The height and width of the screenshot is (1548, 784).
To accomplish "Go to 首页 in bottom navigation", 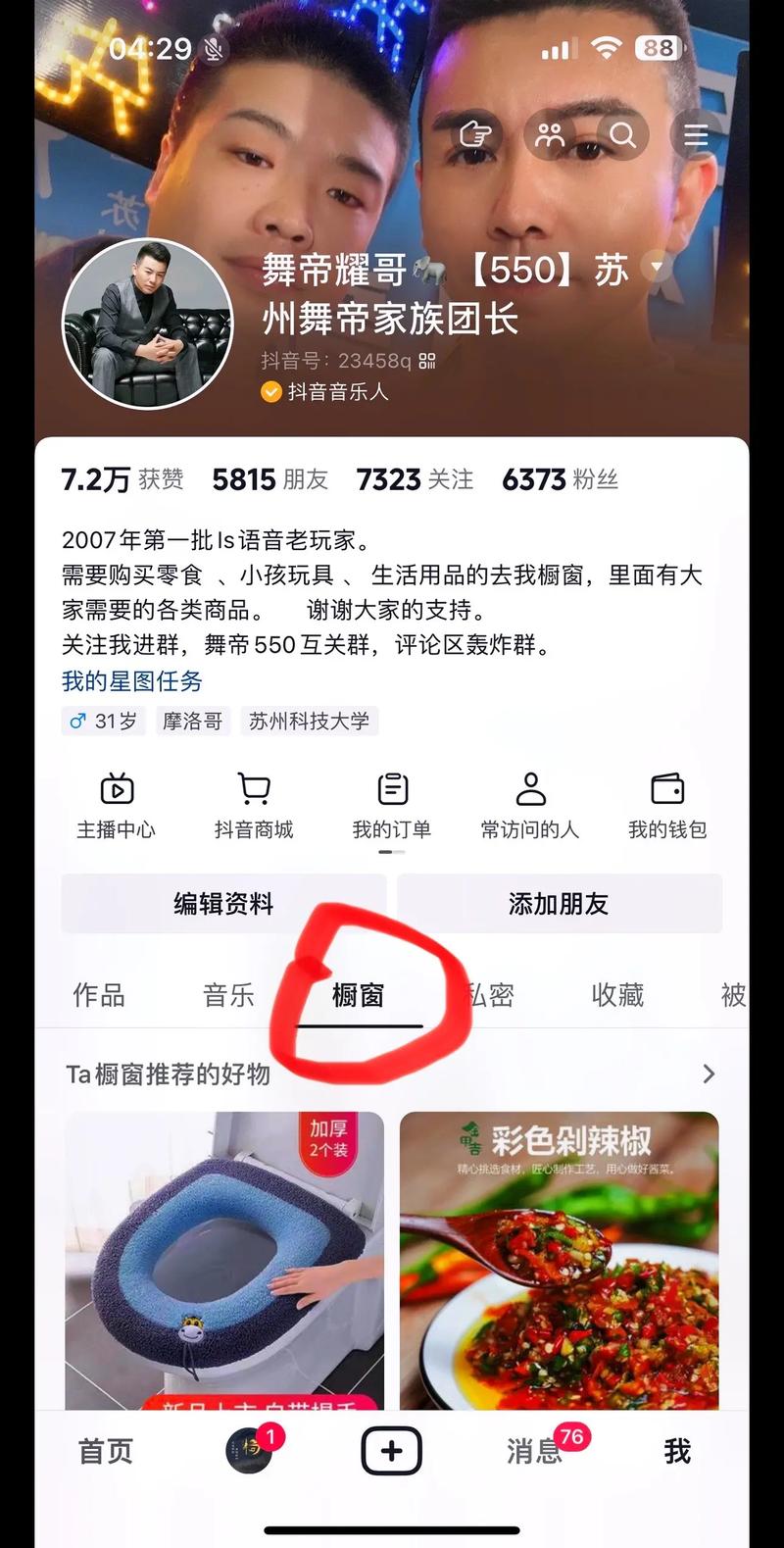I will click(x=105, y=1452).
